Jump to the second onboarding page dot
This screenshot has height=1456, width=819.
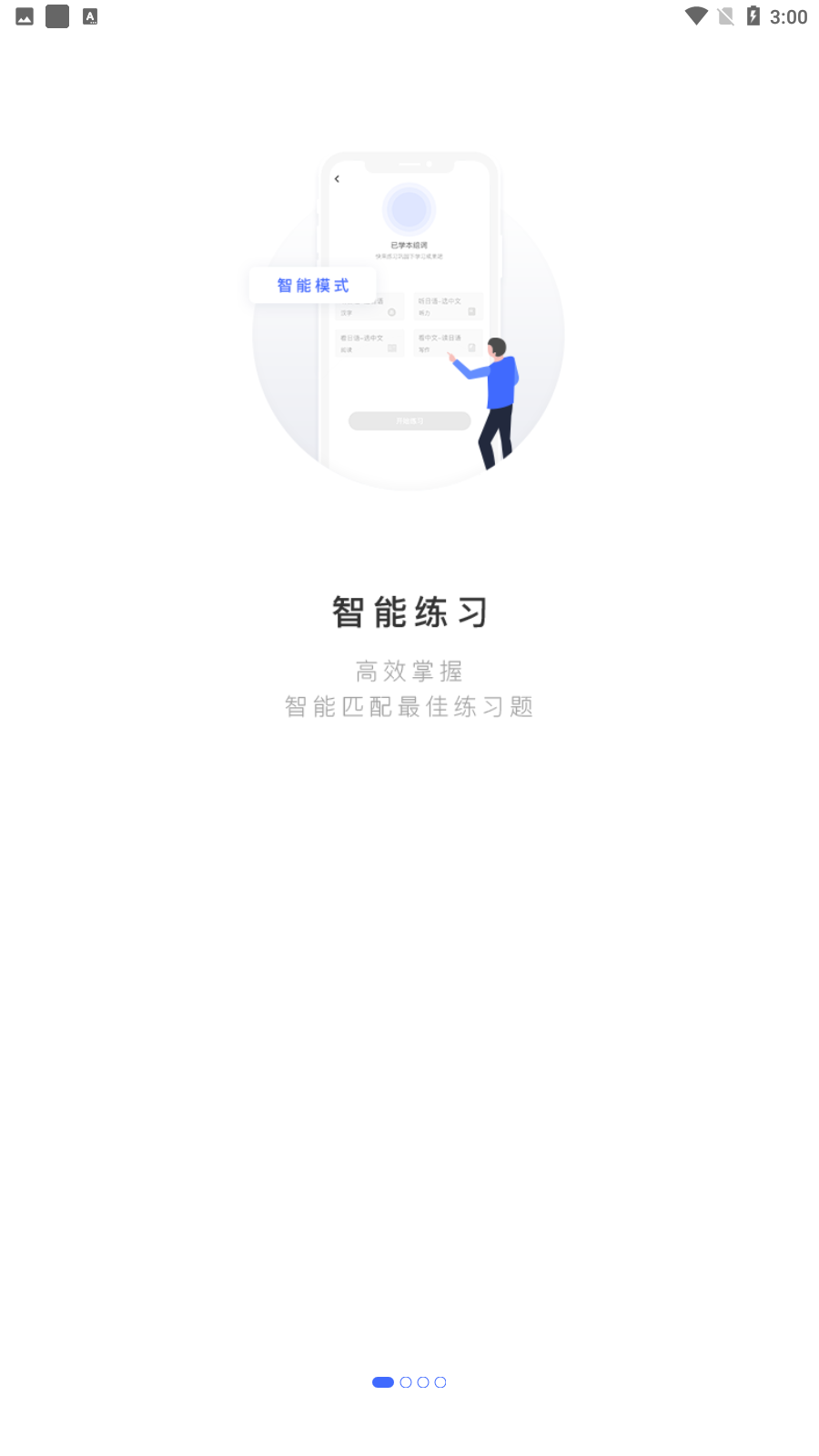[x=406, y=1382]
